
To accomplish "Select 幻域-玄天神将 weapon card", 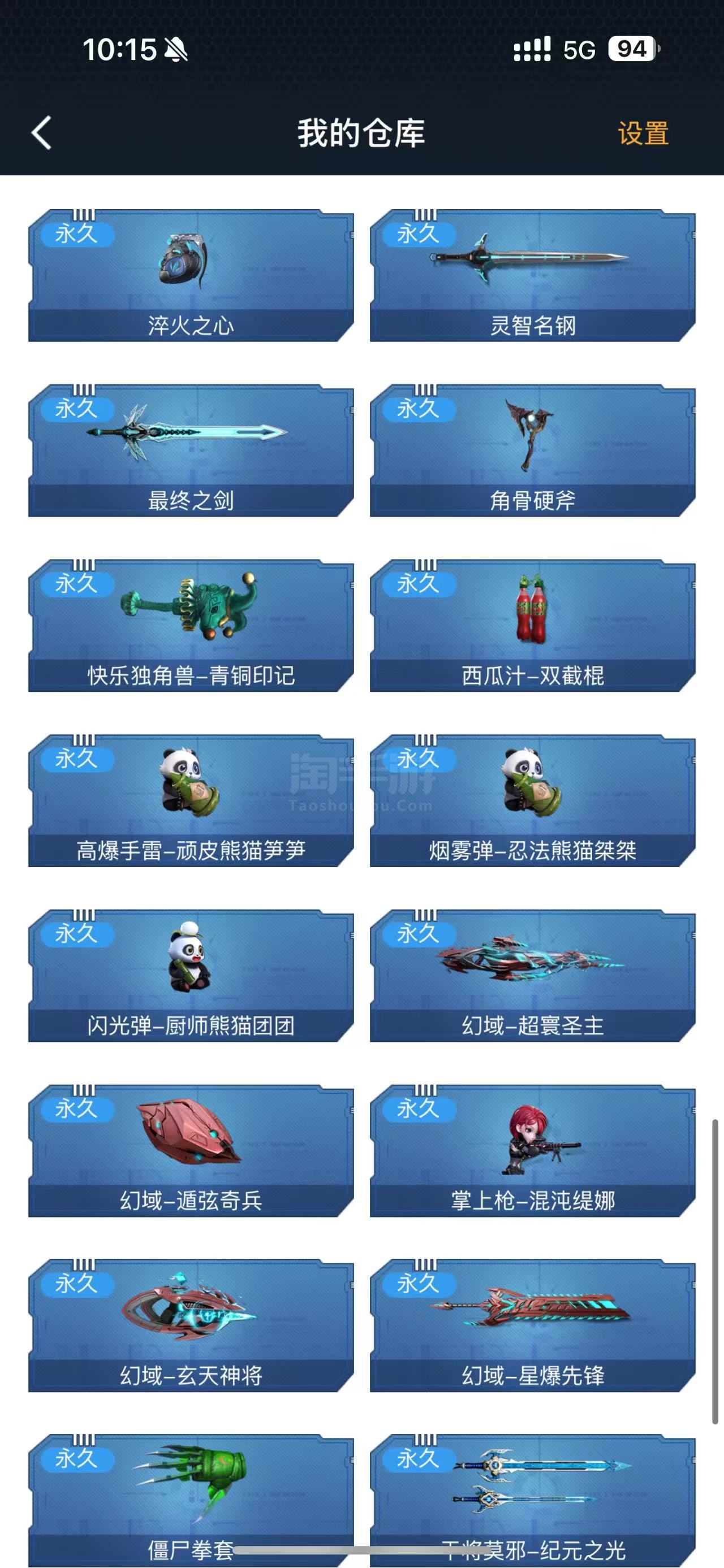I will click(x=191, y=1326).
